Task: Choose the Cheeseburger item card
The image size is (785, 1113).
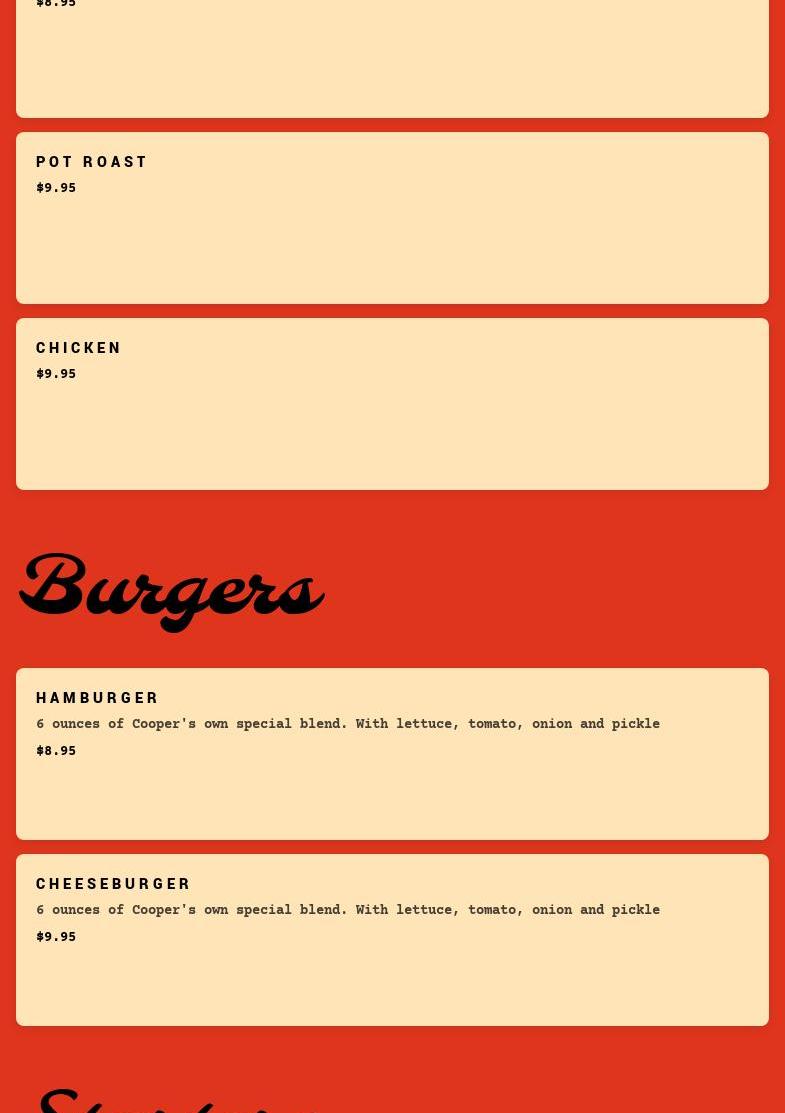Action: pos(392,939)
